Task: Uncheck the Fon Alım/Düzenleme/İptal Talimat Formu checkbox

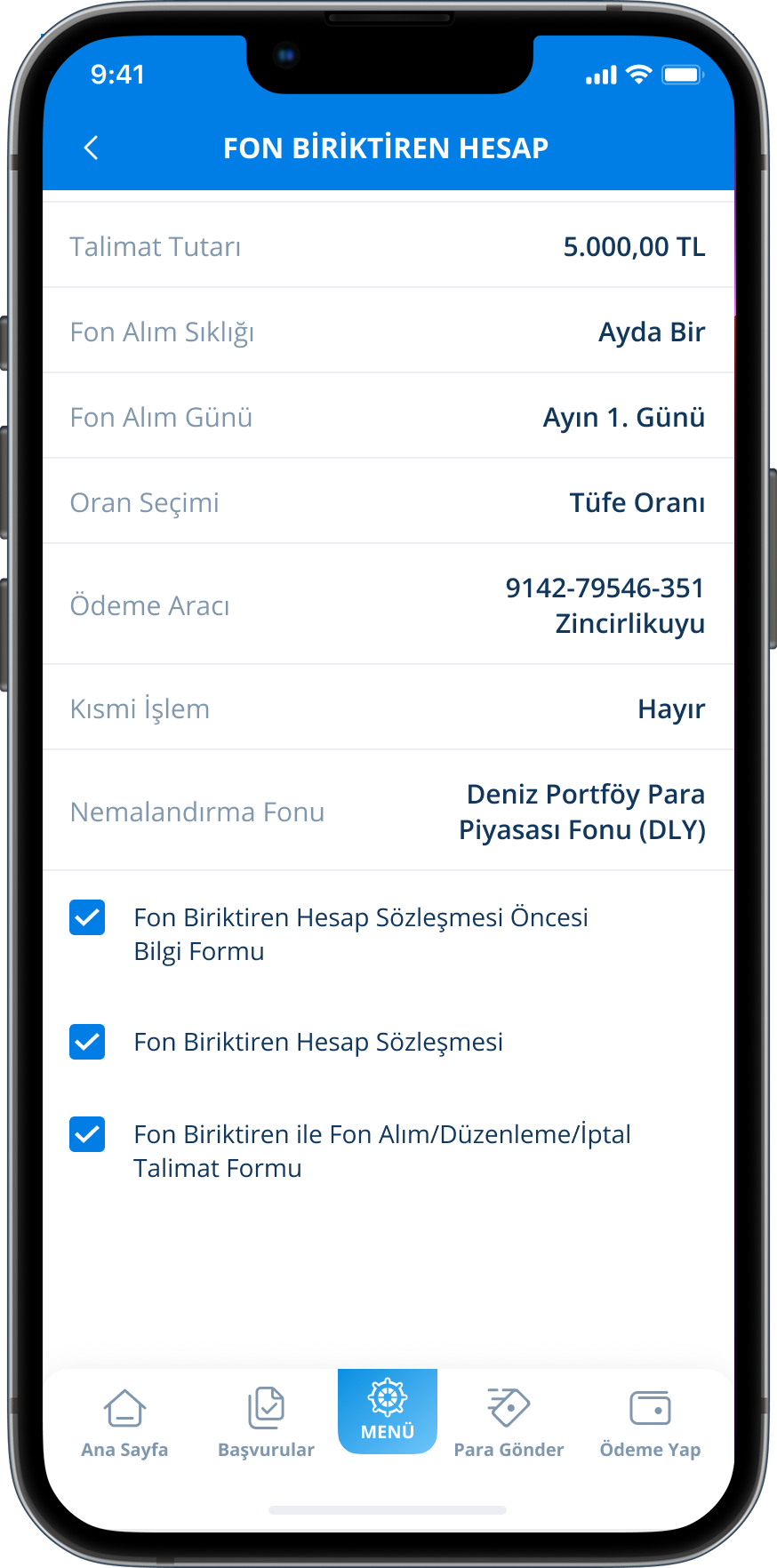Action: [87, 1134]
